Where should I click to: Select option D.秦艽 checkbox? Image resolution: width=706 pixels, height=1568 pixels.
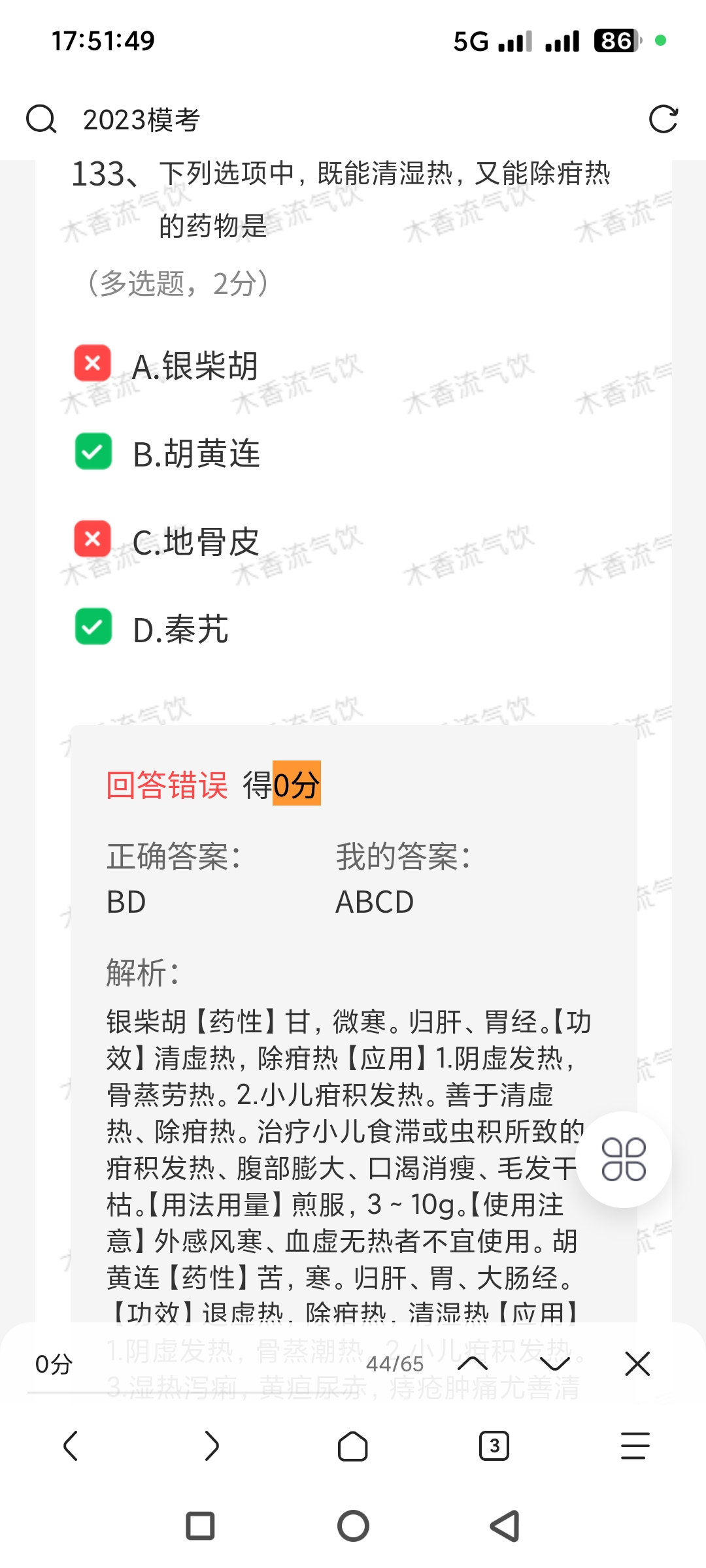coord(93,627)
